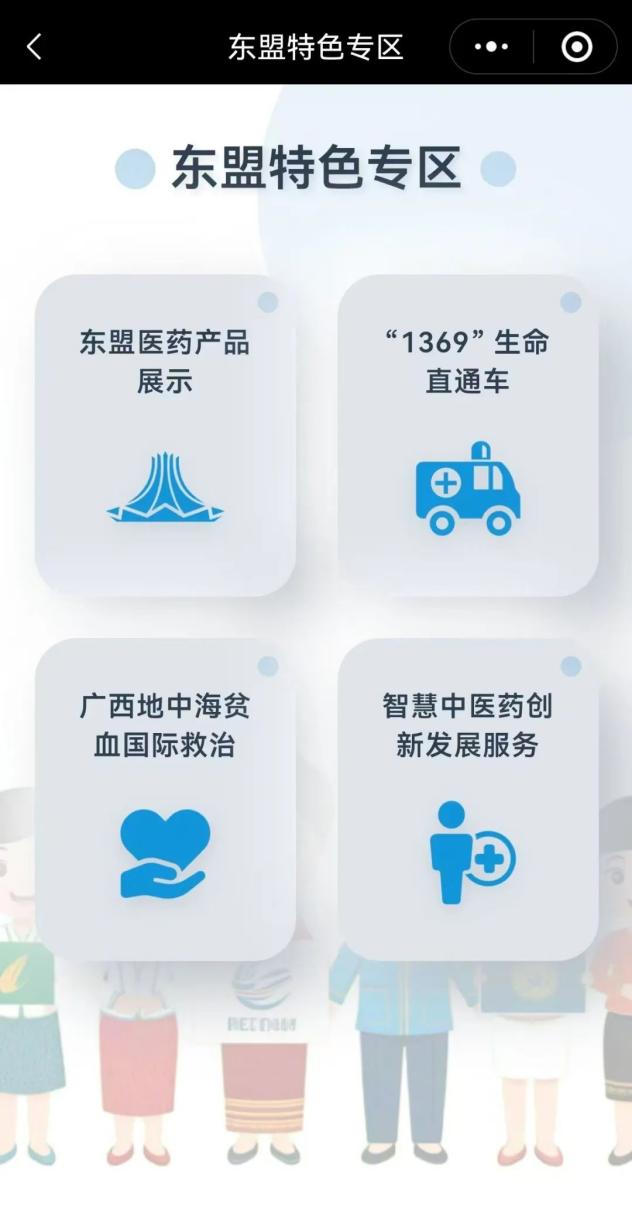Open the mini program more options menu
632x1208 pixels.
tap(491, 47)
